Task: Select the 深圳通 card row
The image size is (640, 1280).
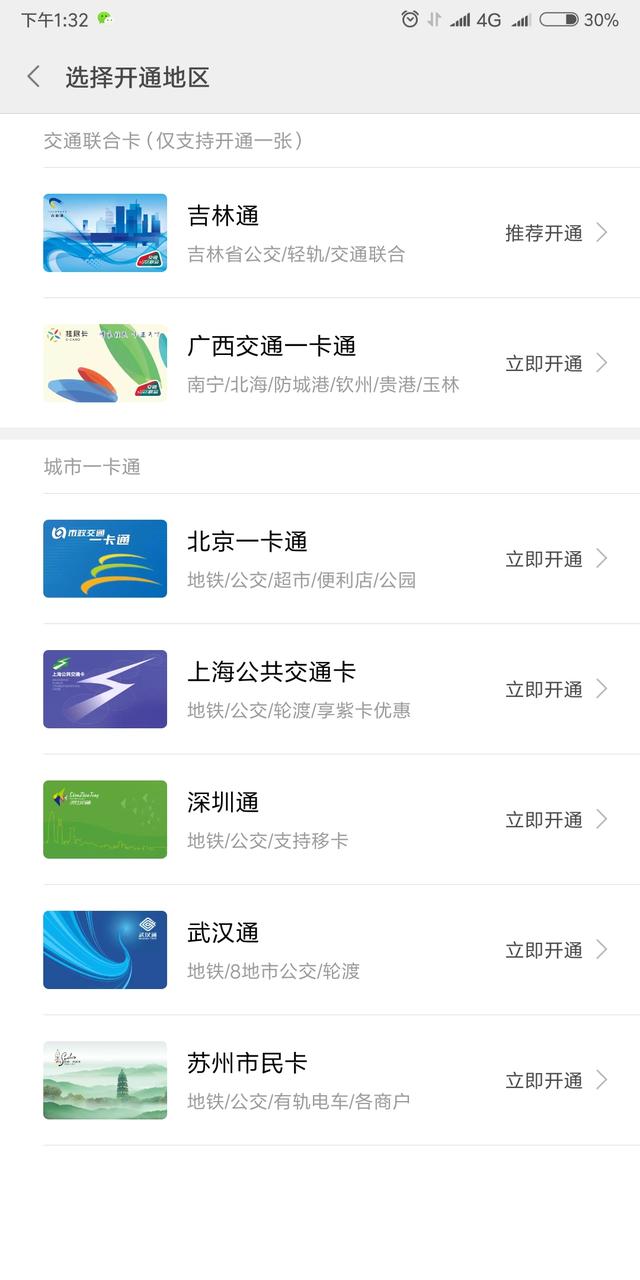Action: (x=320, y=819)
